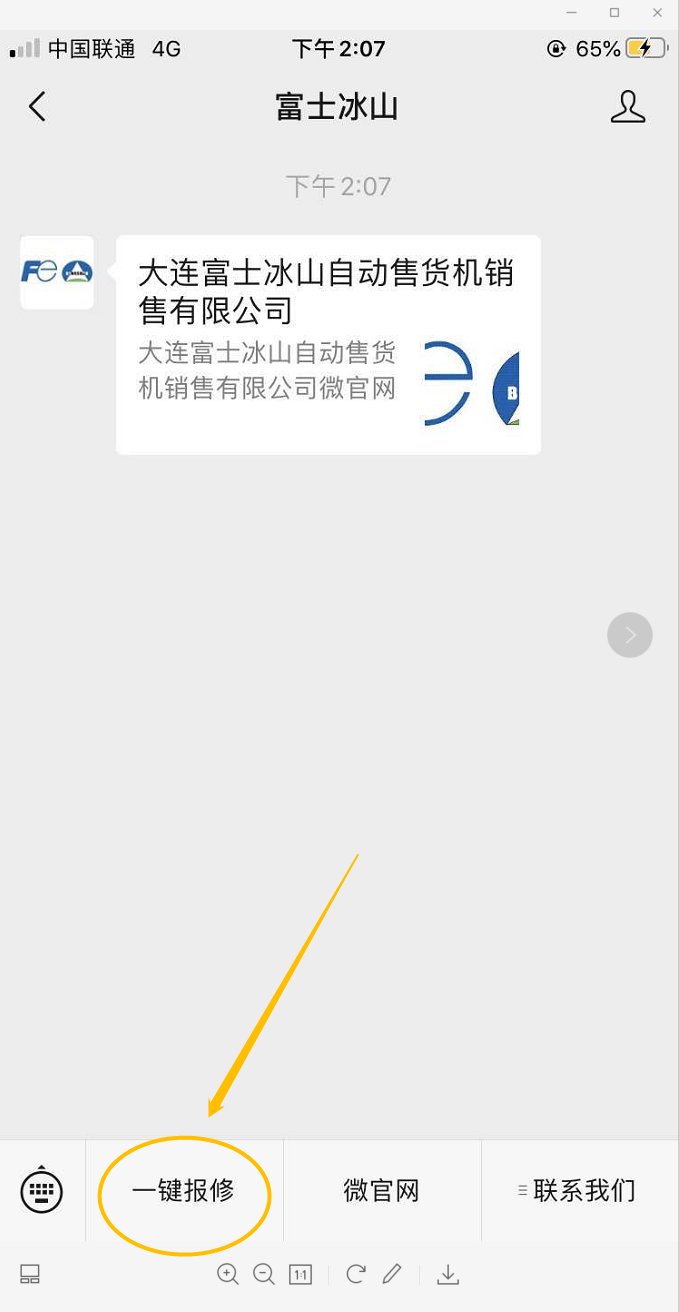The width and height of the screenshot is (679, 1312).
Task: Maximize the viewer window
Action: click(614, 13)
